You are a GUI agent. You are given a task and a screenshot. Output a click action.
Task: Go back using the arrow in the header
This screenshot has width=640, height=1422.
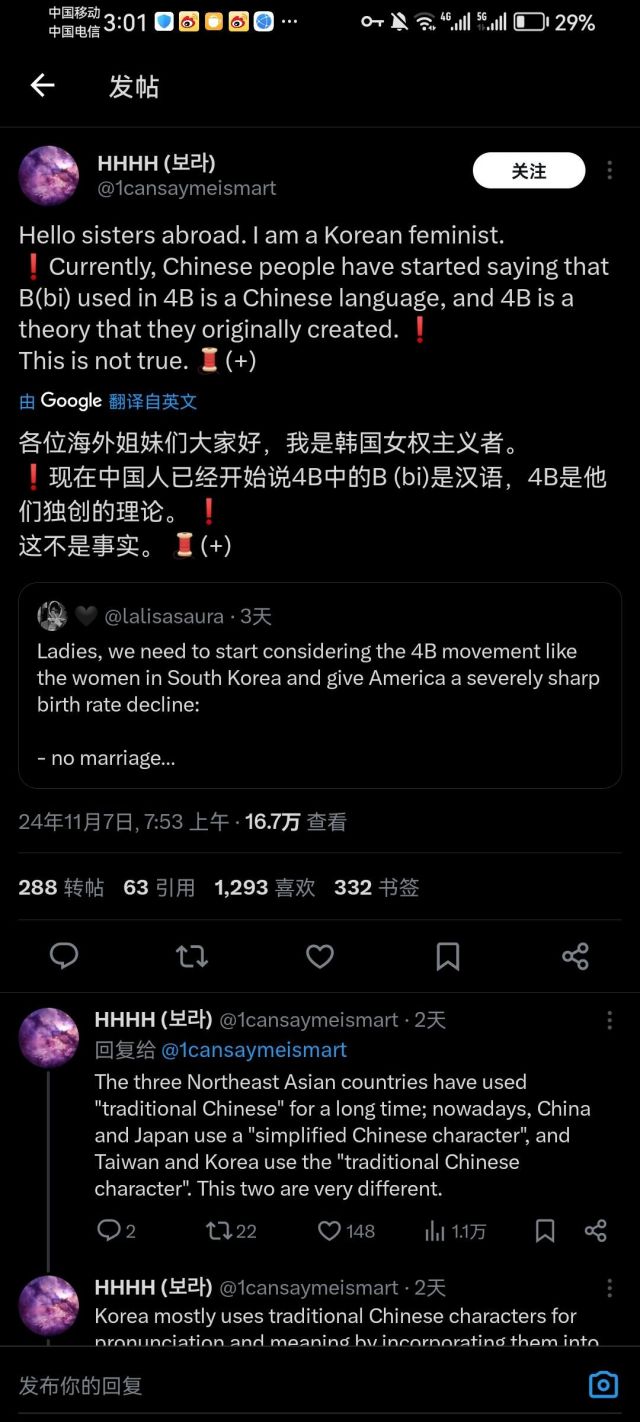point(42,86)
